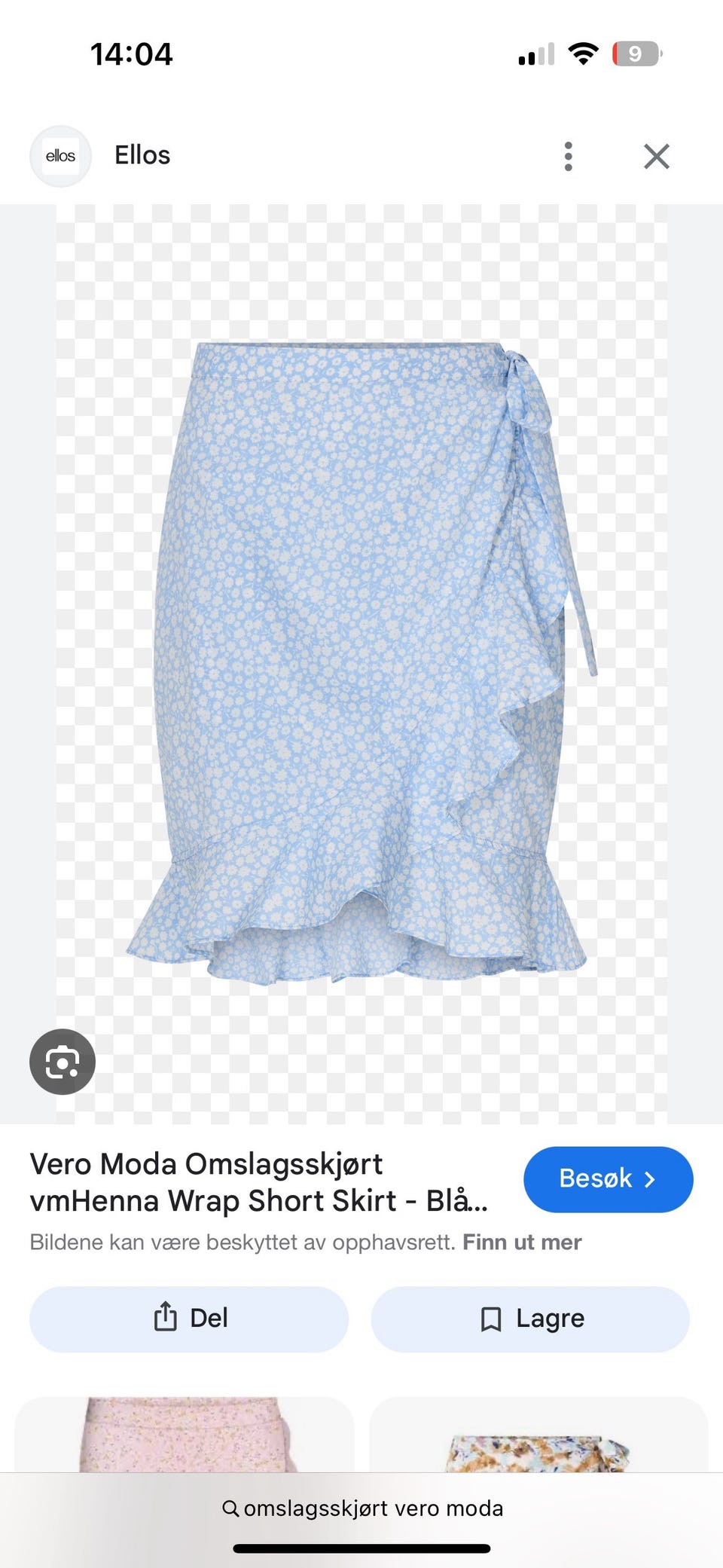The image size is (723, 1568).
Task: Tap the Besøk button
Action: [608, 1179]
